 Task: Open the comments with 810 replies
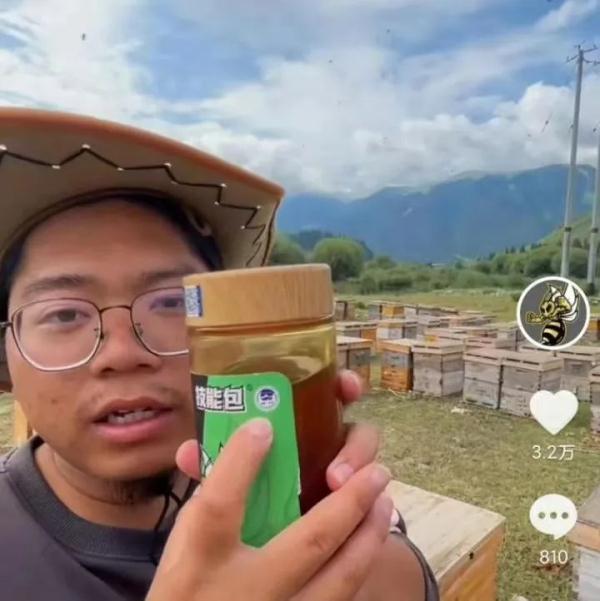(553, 516)
